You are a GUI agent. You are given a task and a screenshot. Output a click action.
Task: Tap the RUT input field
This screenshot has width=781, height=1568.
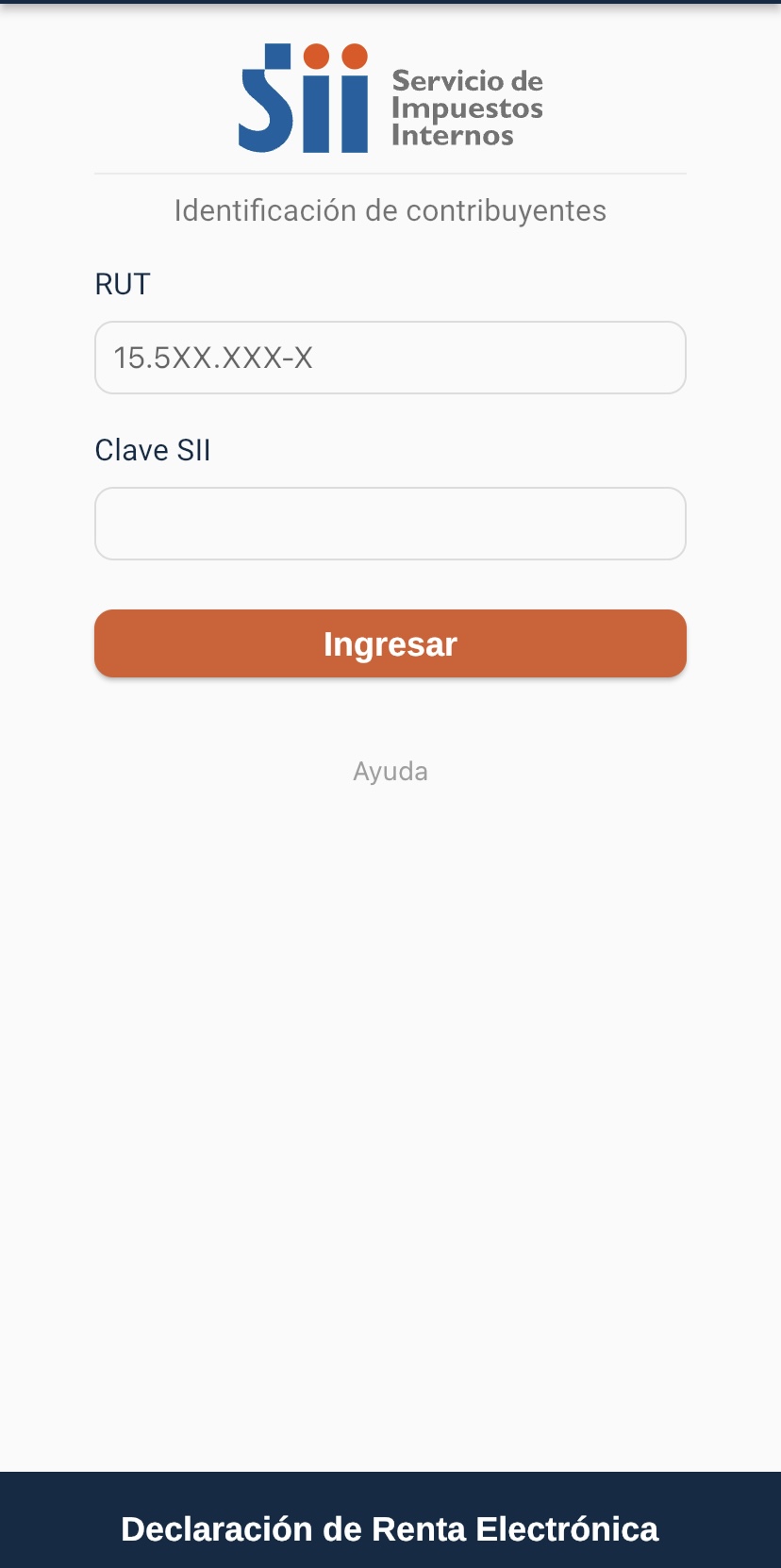390,358
